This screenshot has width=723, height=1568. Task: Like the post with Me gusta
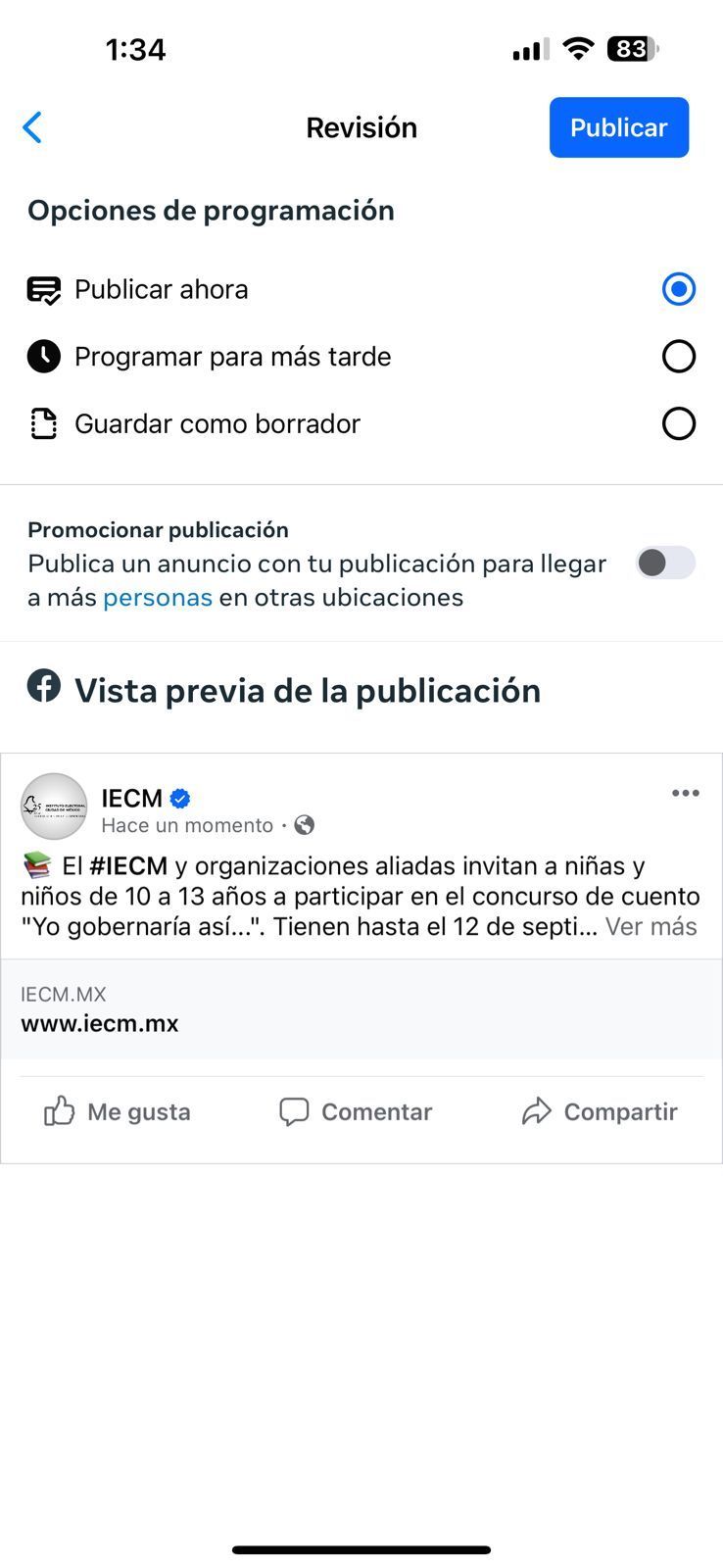pyautogui.click(x=118, y=1111)
